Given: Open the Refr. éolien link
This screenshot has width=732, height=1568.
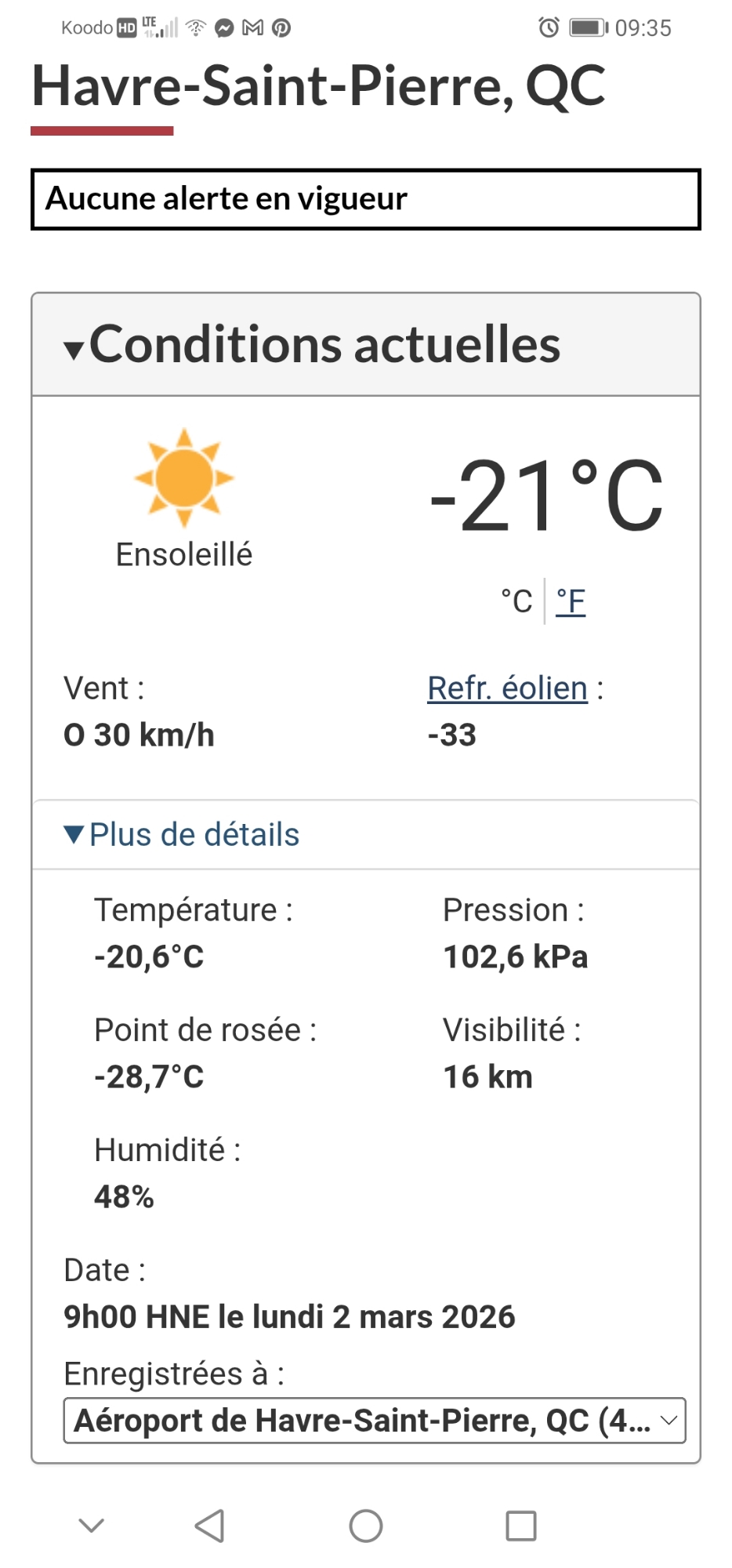Looking at the screenshot, I should pos(507,688).
